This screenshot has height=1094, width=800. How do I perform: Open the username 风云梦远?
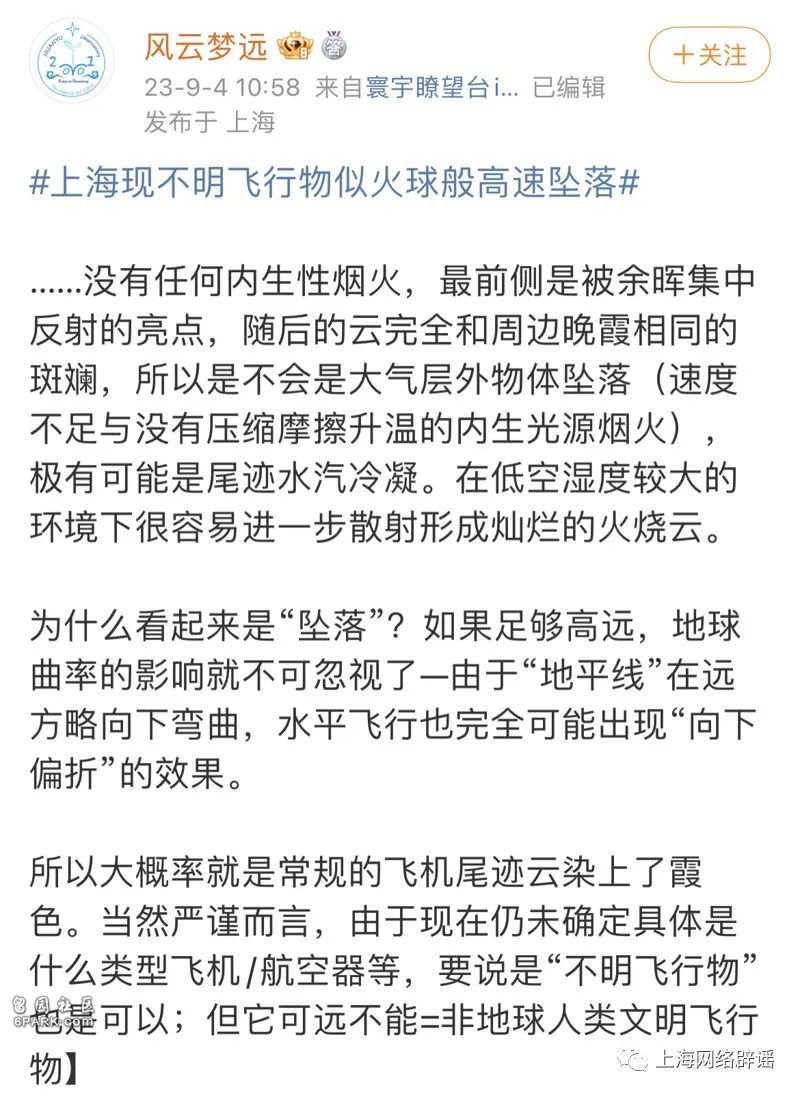(205, 46)
